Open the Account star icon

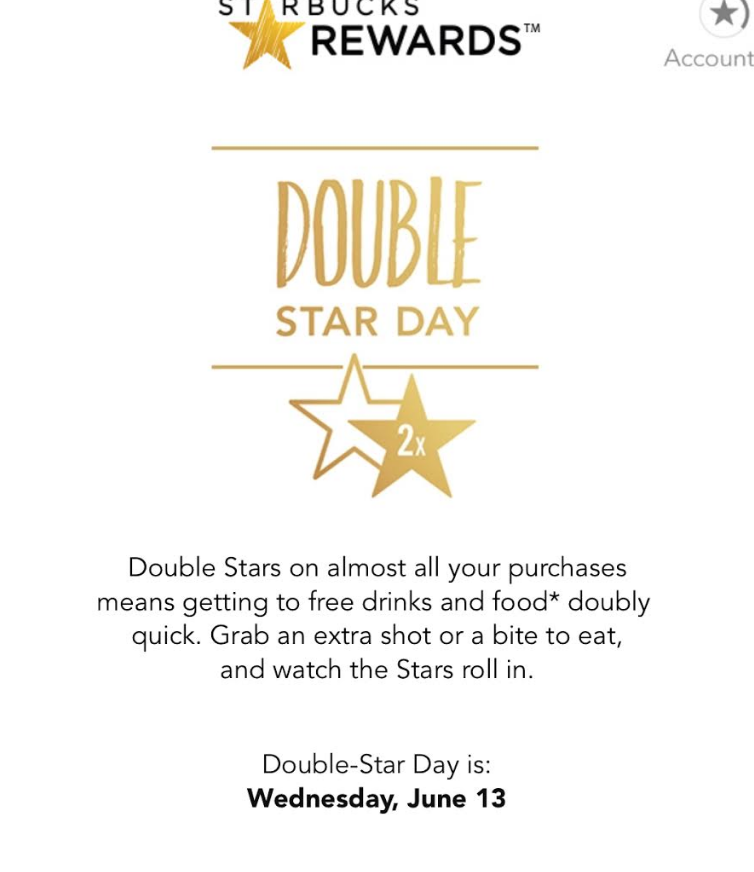click(x=724, y=16)
